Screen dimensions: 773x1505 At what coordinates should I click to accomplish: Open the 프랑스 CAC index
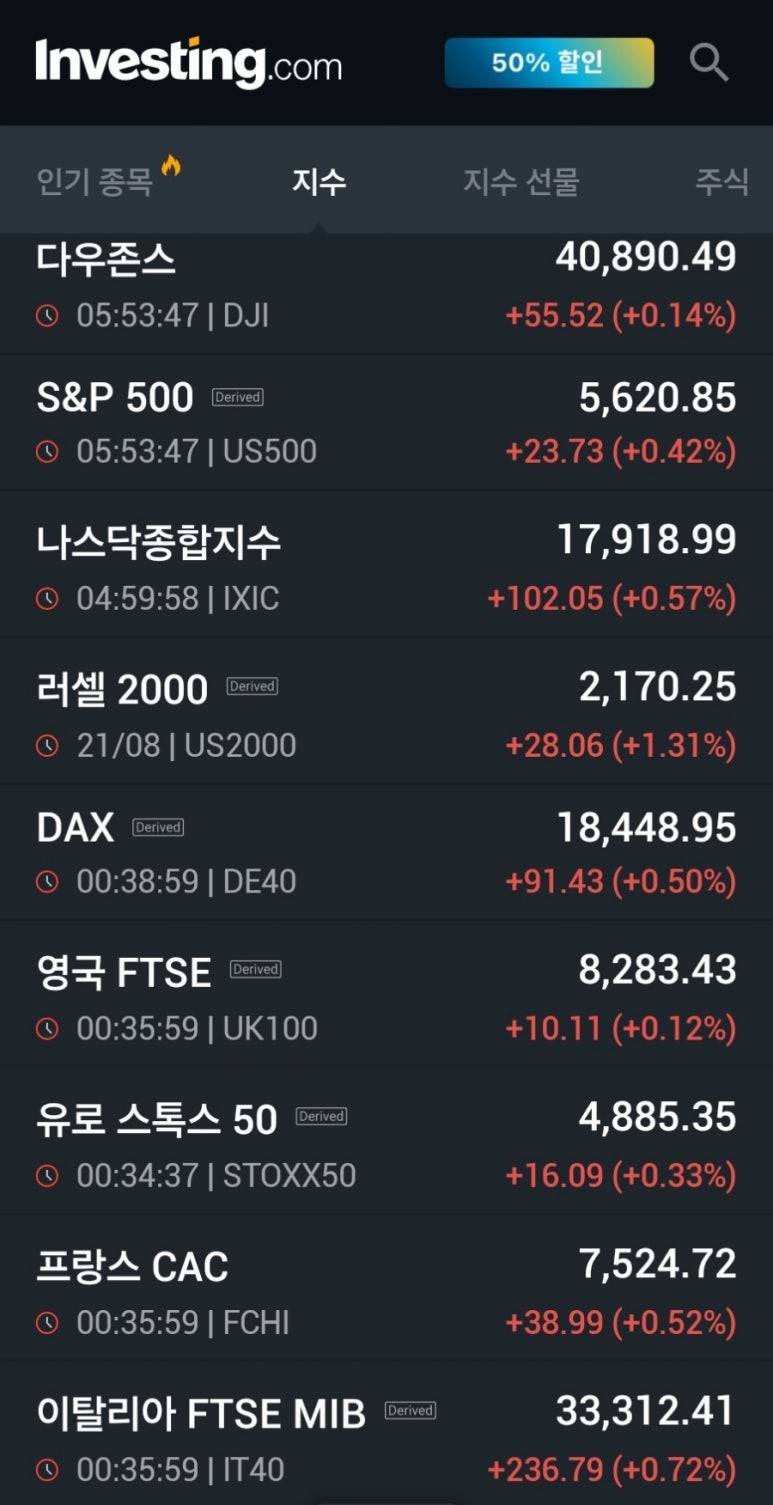pos(386,1288)
